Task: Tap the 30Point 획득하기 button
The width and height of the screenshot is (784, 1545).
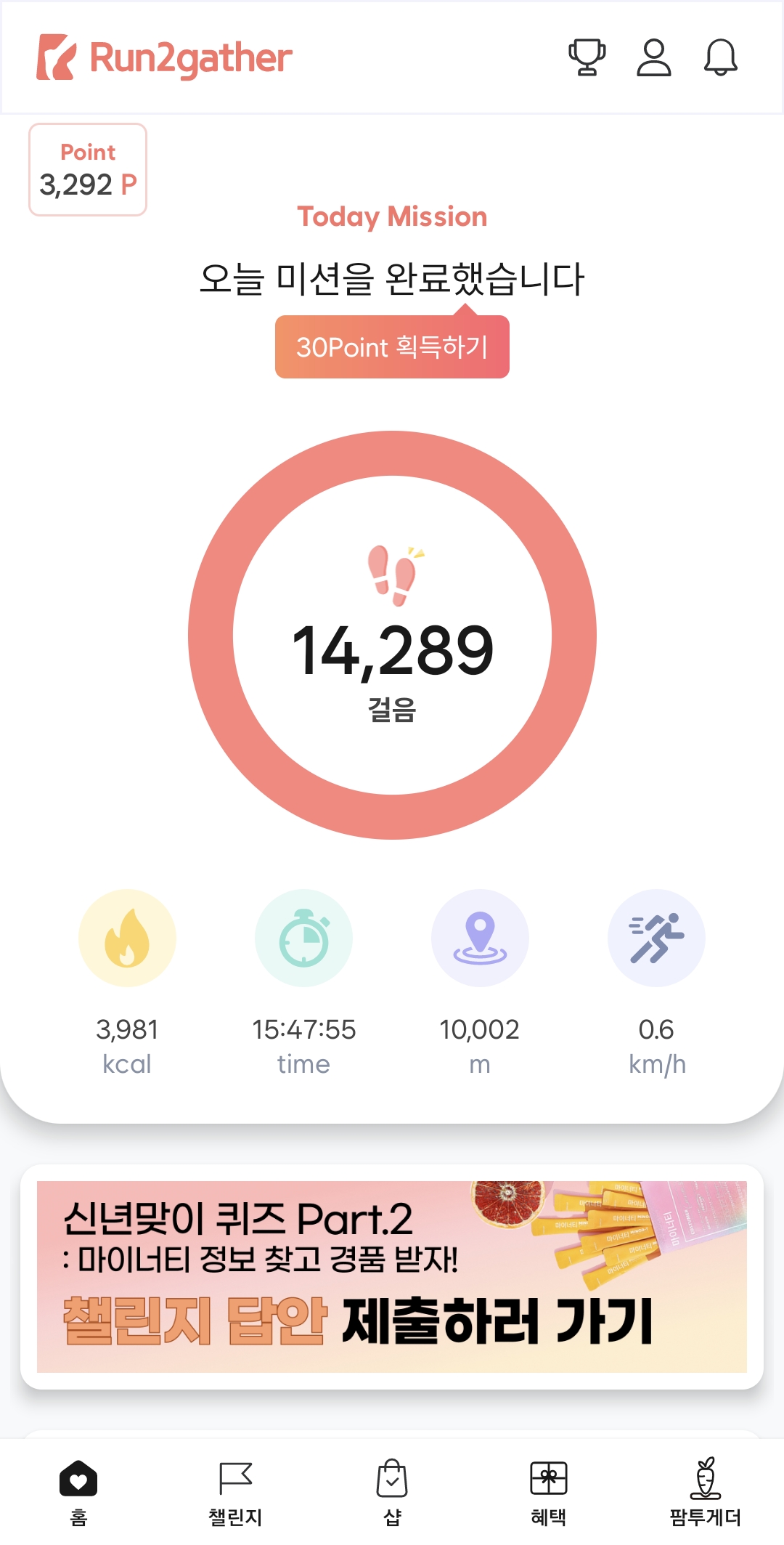Action: 392,347
